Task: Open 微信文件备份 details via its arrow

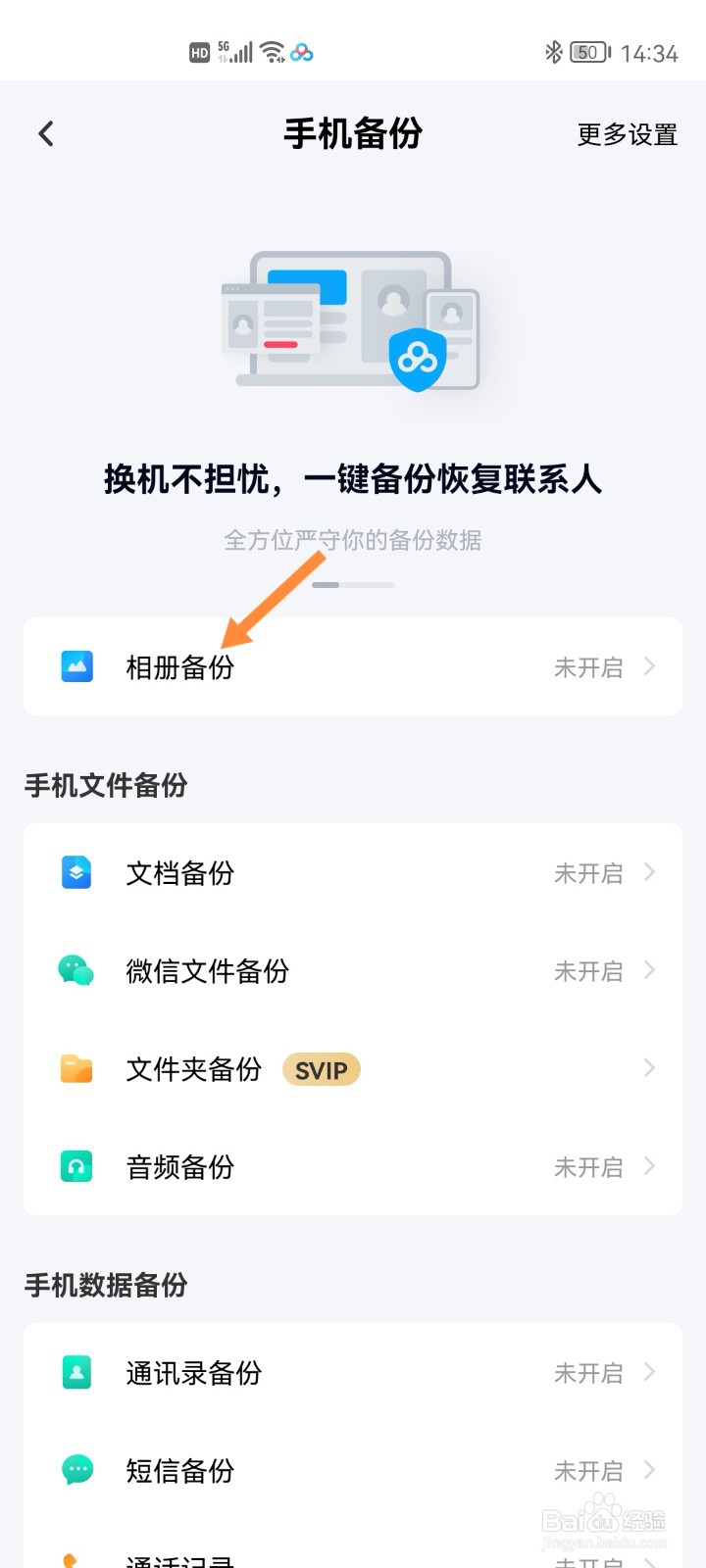Action: point(649,971)
